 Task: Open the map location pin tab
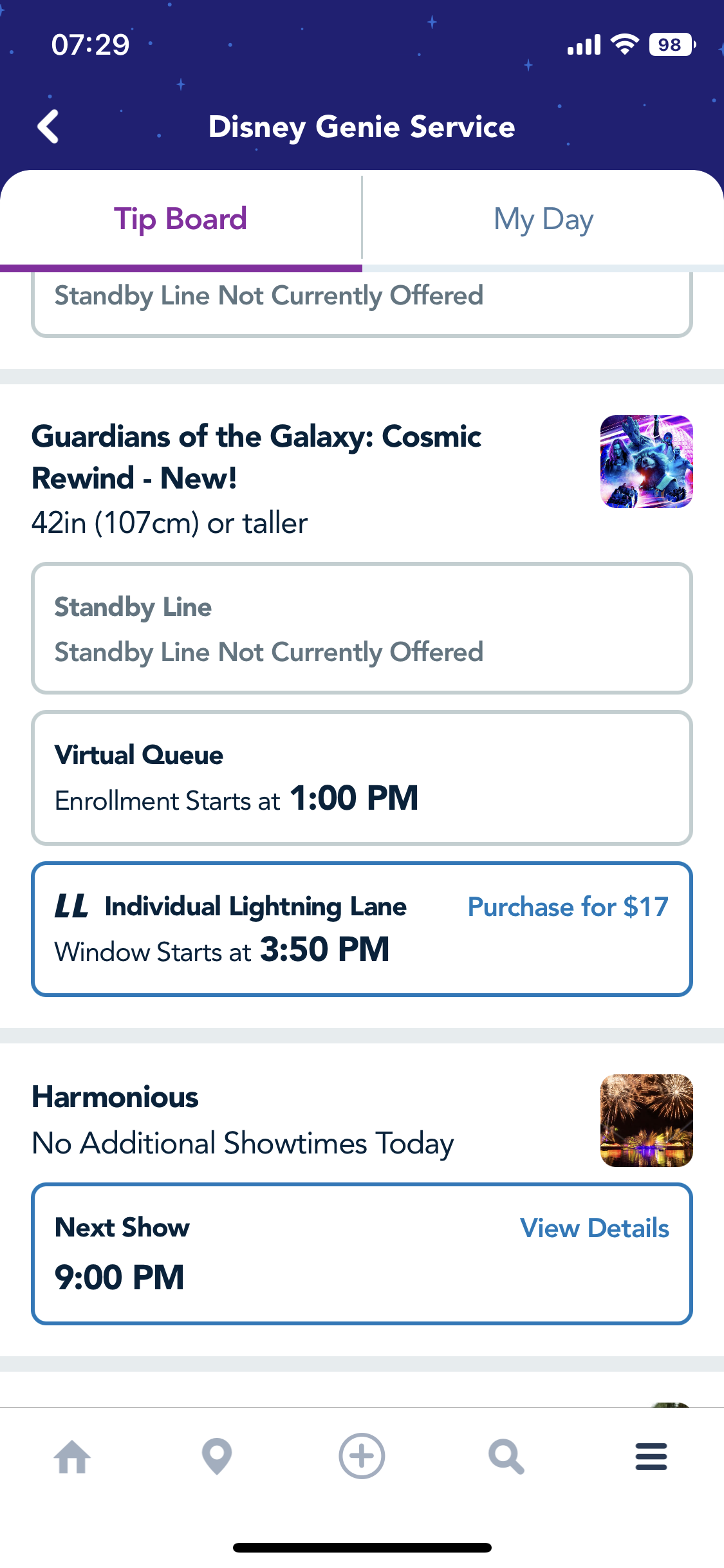[x=217, y=1456]
